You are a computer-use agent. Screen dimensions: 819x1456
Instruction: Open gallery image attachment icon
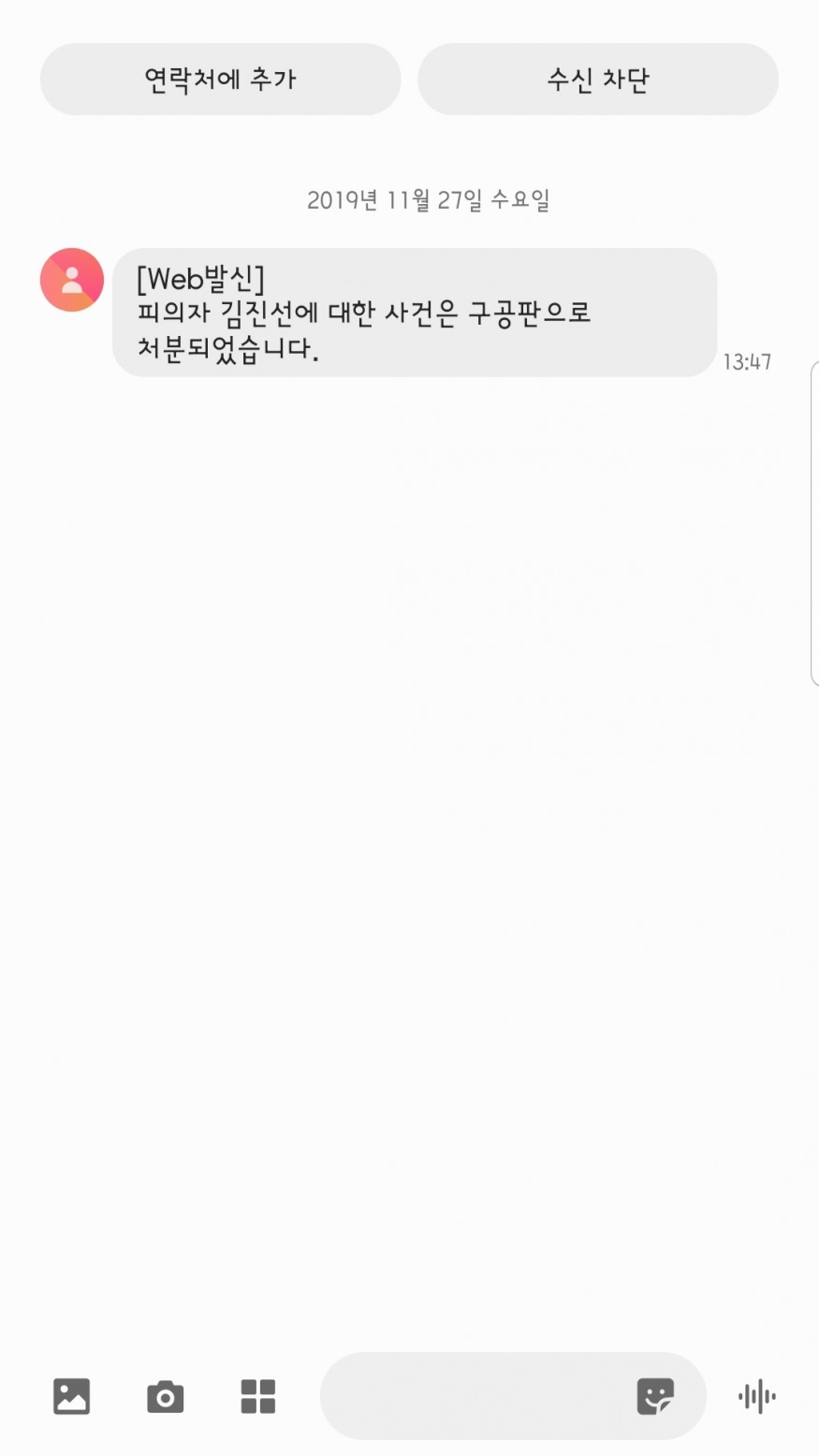71,1396
